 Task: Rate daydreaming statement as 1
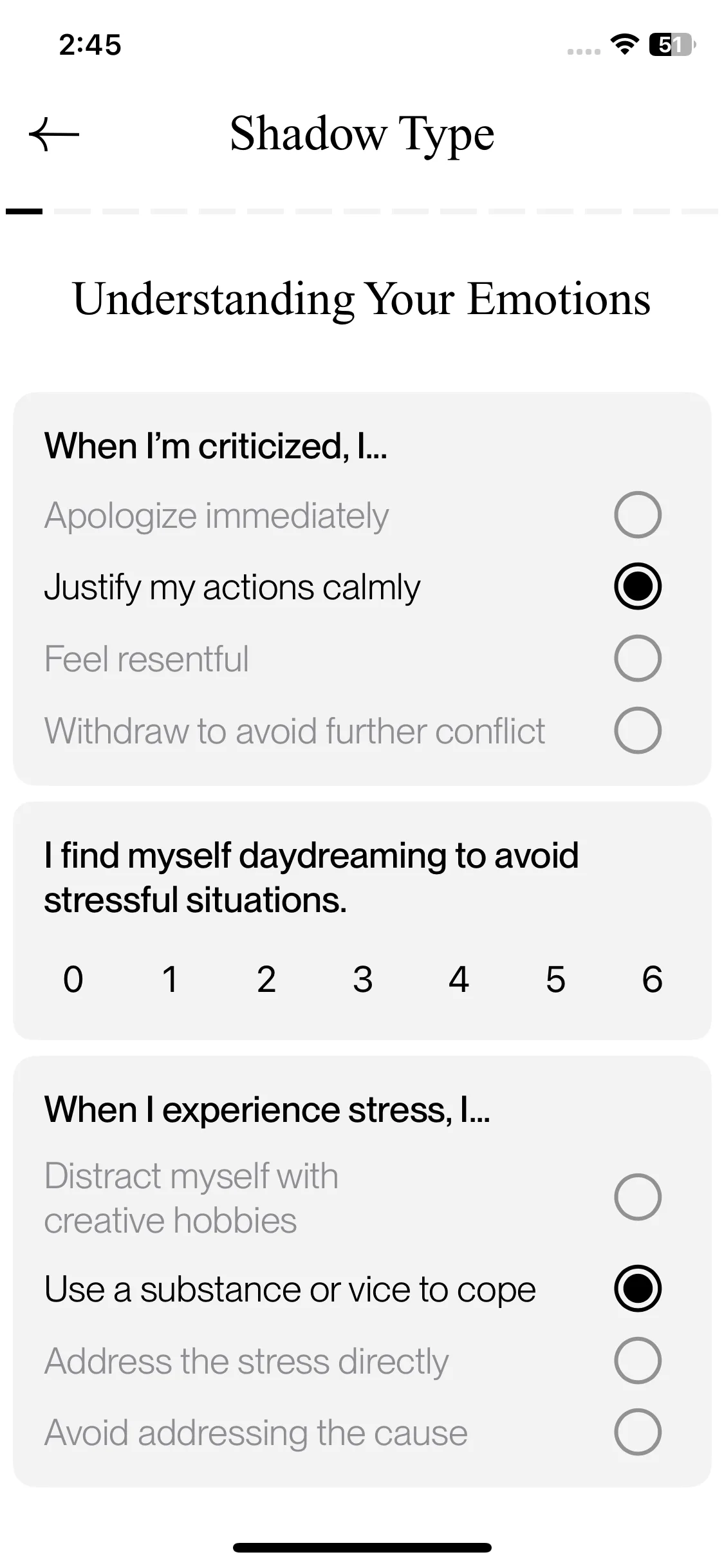[170, 979]
